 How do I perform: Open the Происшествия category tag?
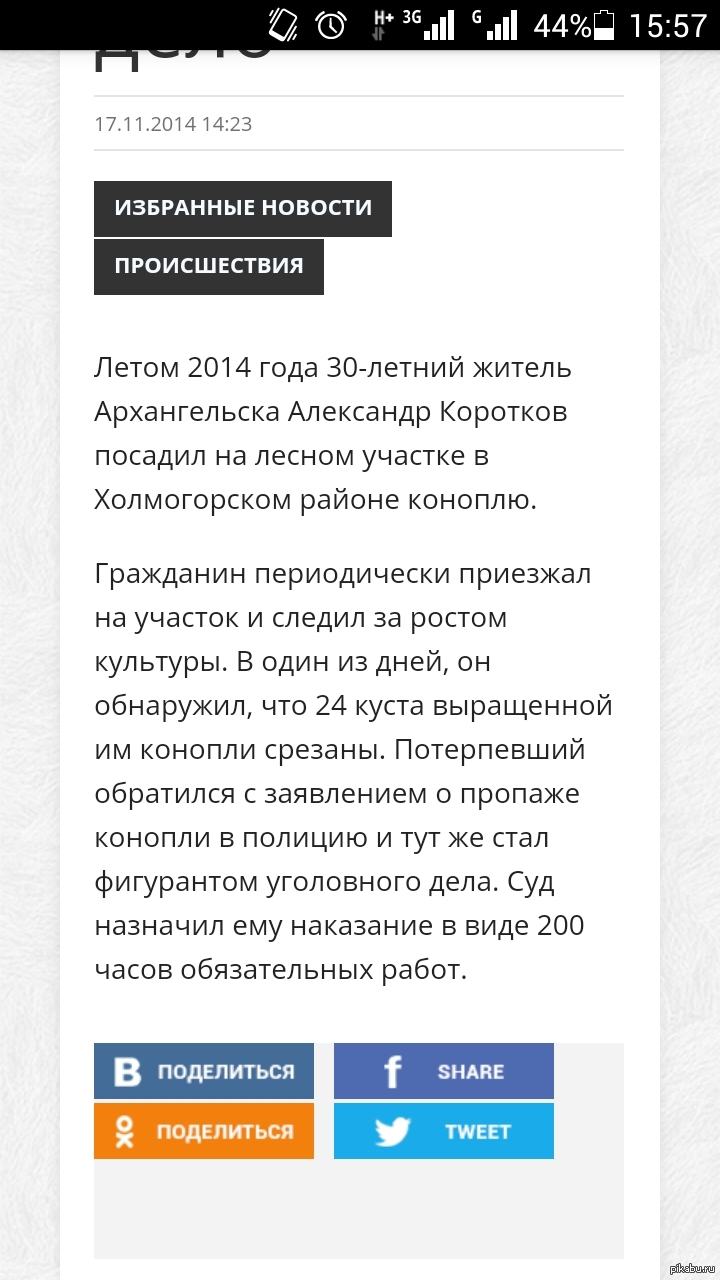(x=208, y=266)
